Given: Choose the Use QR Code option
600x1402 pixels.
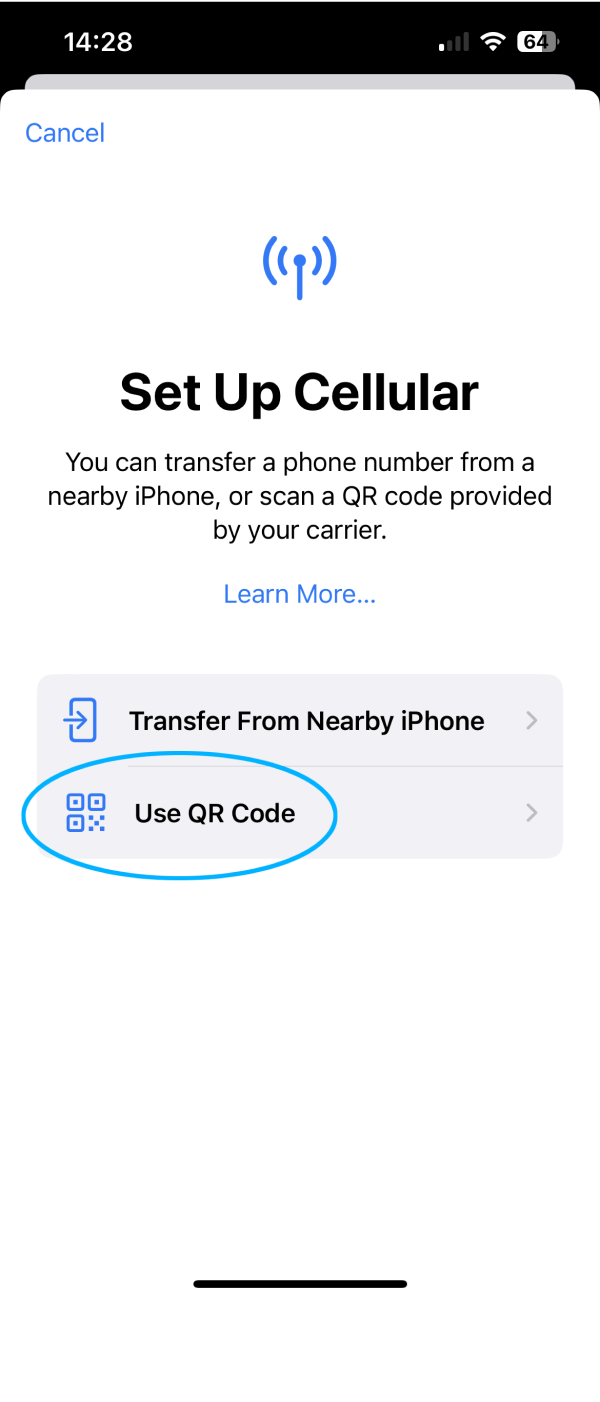Looking at the screenshot, I should [x=300, y=813].
